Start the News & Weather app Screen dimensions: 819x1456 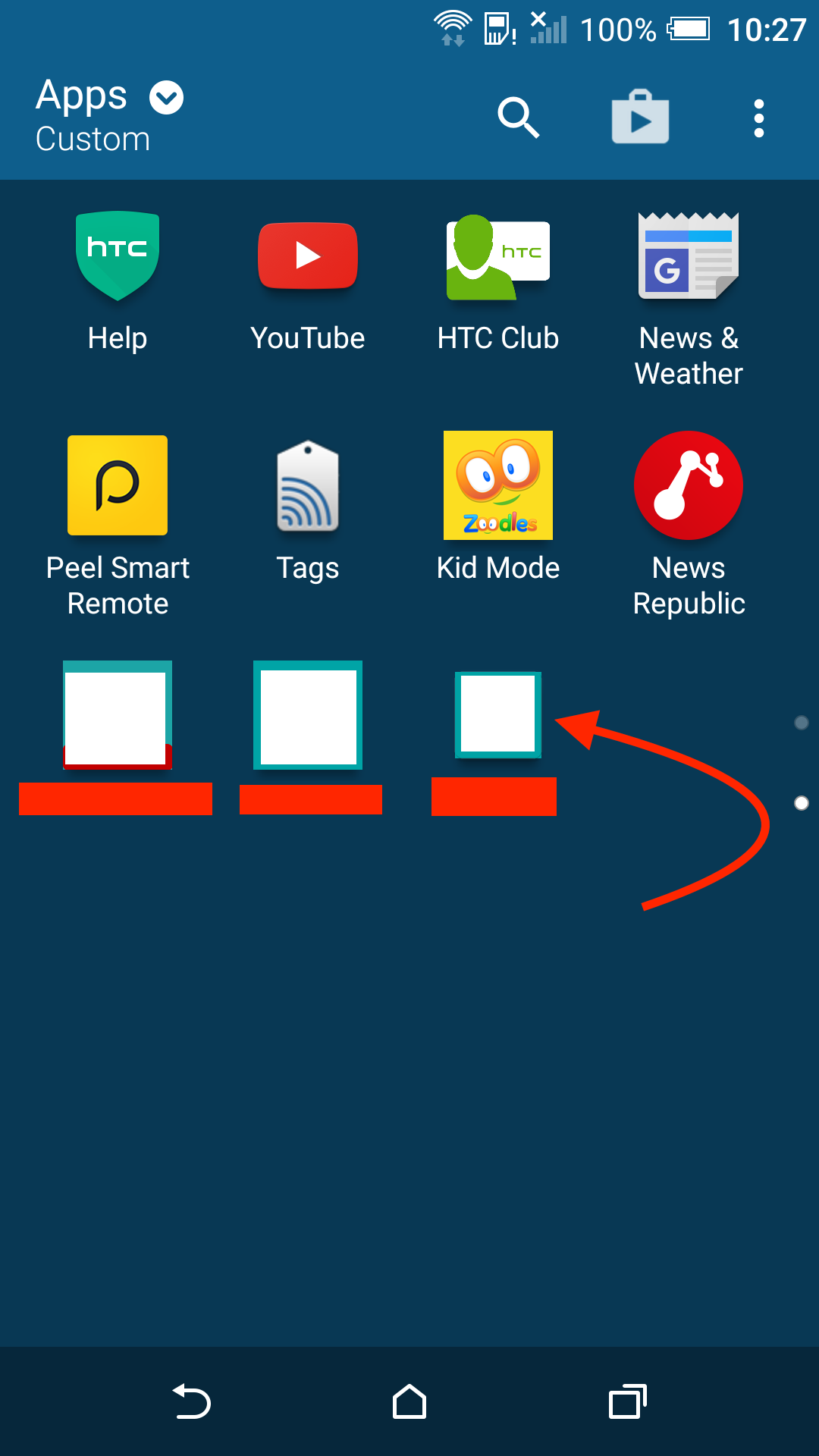coord(688,256)
